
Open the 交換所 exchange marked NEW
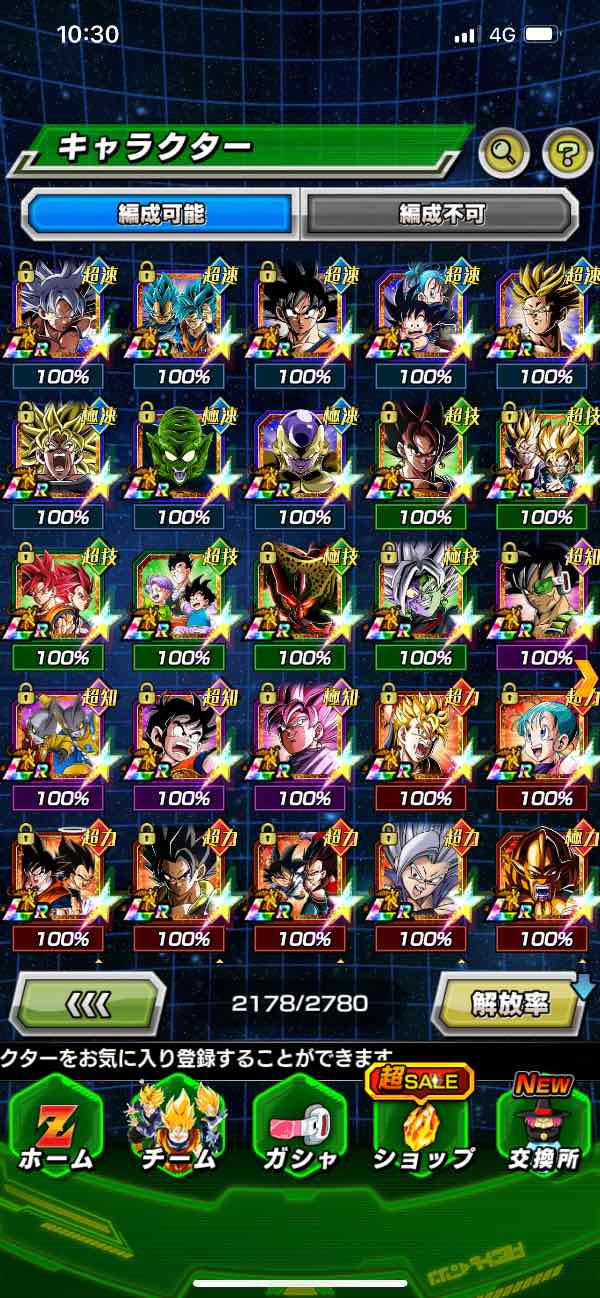coord(545,1128)
